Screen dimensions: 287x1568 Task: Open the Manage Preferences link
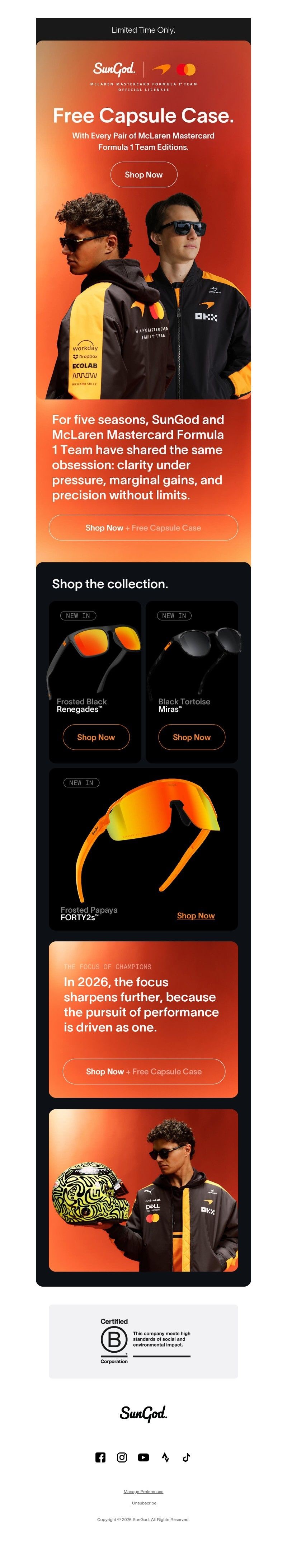coord(143,1491)
